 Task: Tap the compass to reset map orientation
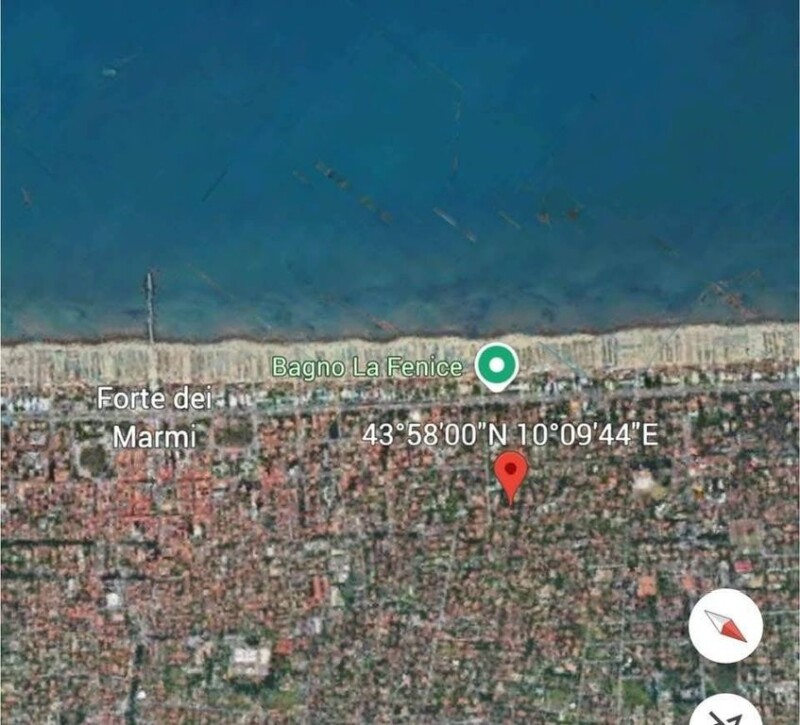[725, 625]
